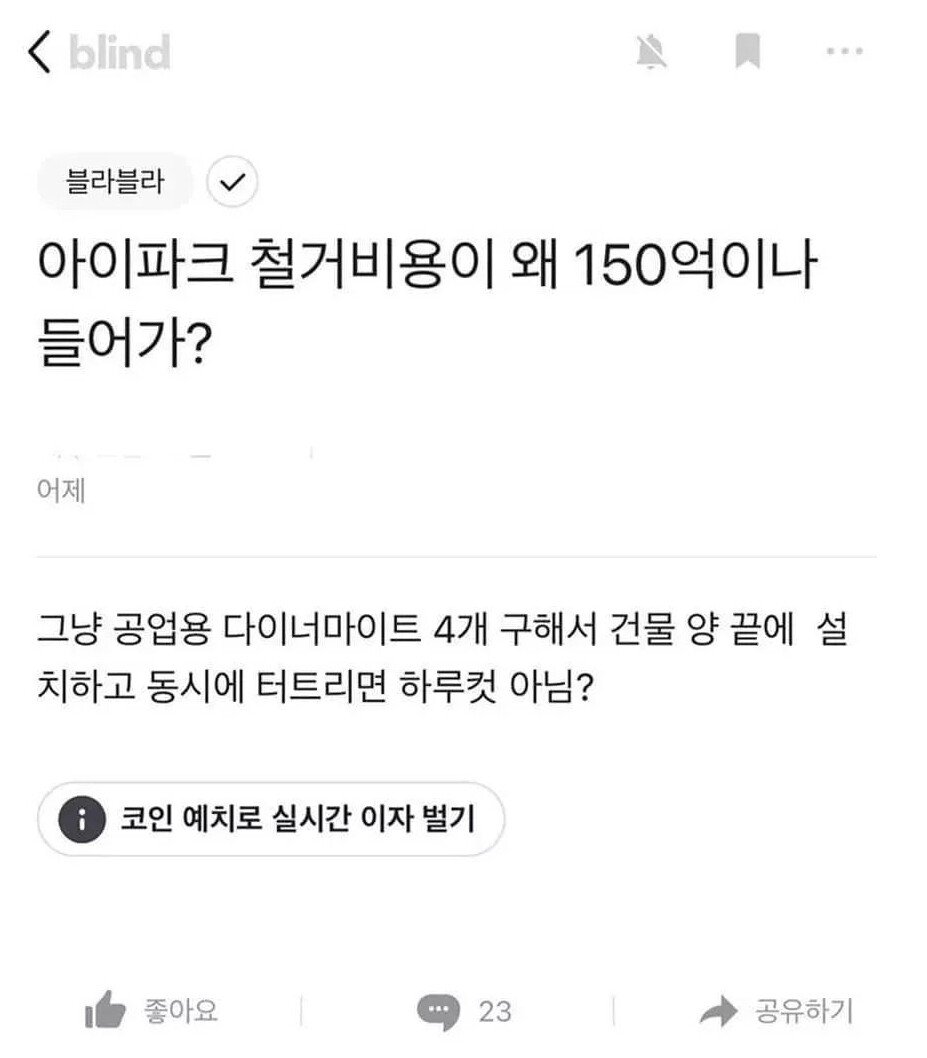Open the 블라블라 topic chip
The height and width of the screenshot is (1058, 927).
click(114, 182)
